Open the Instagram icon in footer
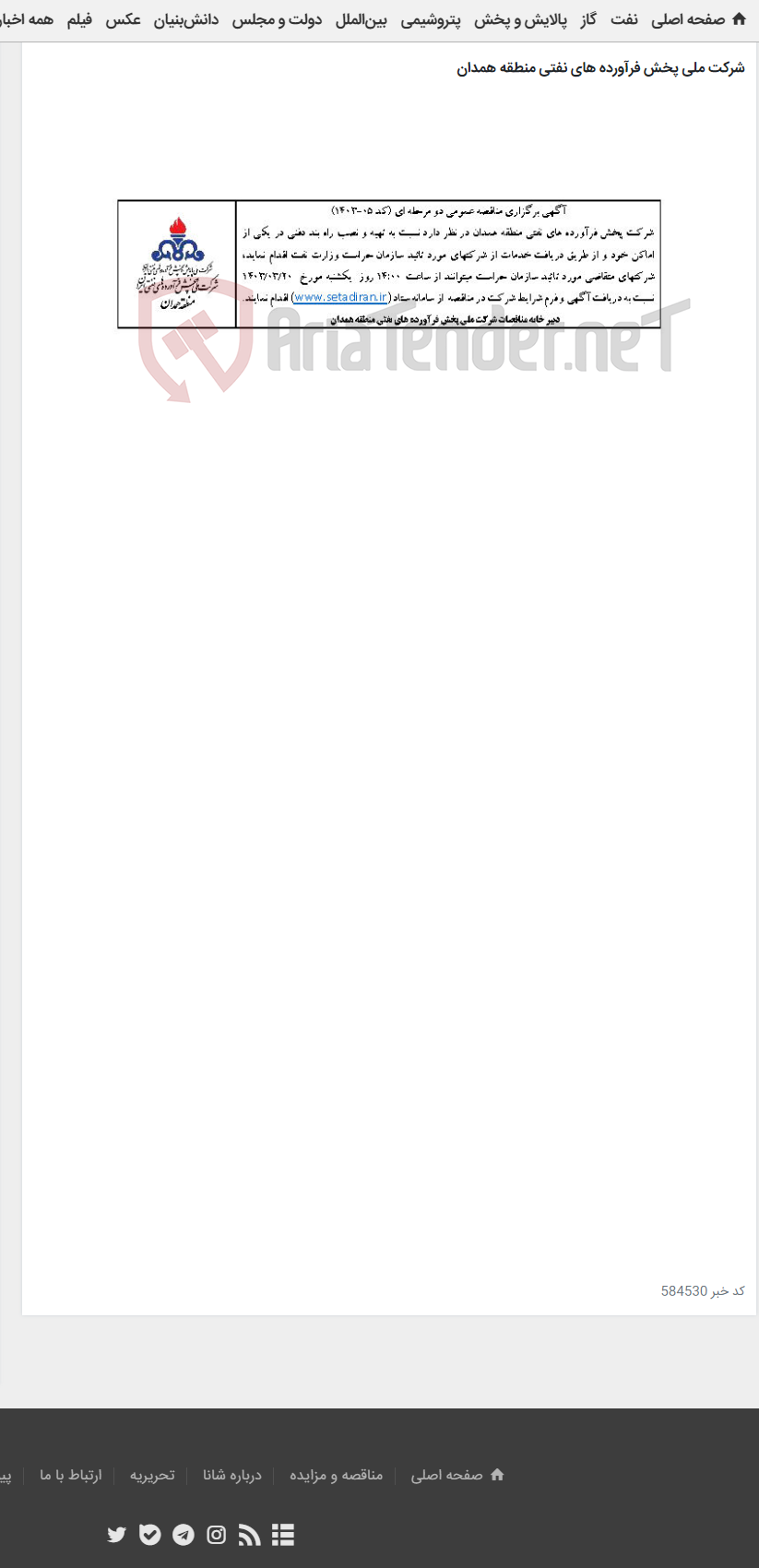Screen dimensions: 759x1568 (x=217, y=1535)
